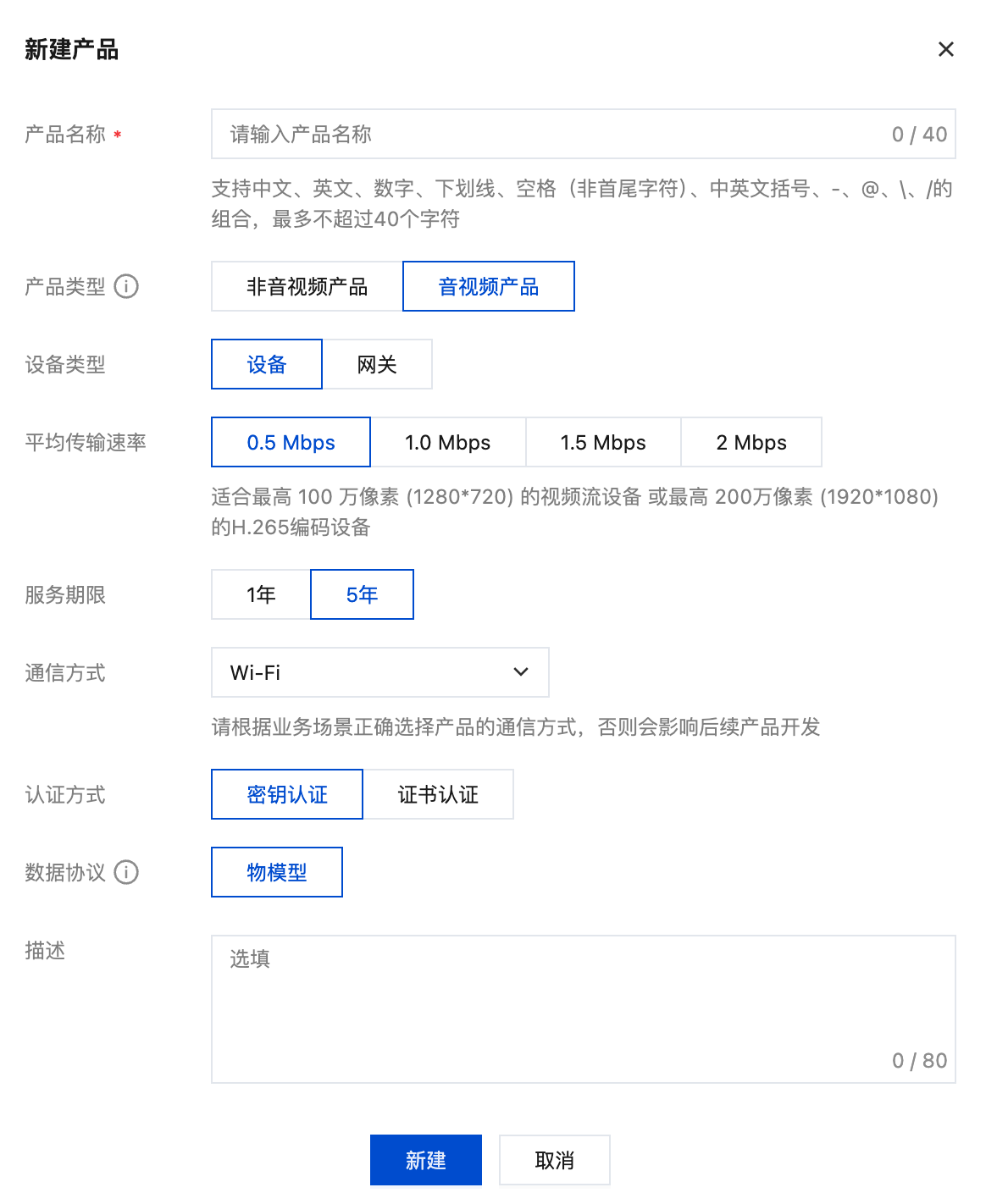Screen dimensions: 997x1204
Task: Set service period to 5年
Action: (362, 594)
